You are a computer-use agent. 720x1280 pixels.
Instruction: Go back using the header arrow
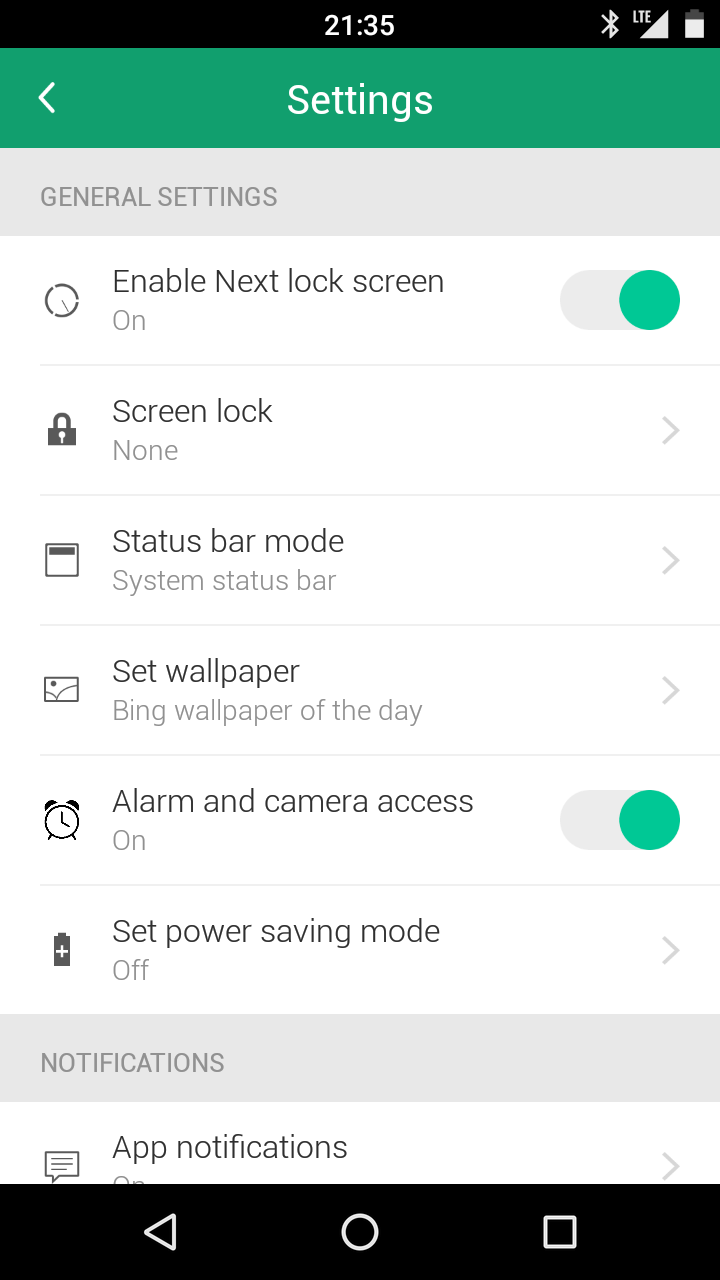coord(47,98)
